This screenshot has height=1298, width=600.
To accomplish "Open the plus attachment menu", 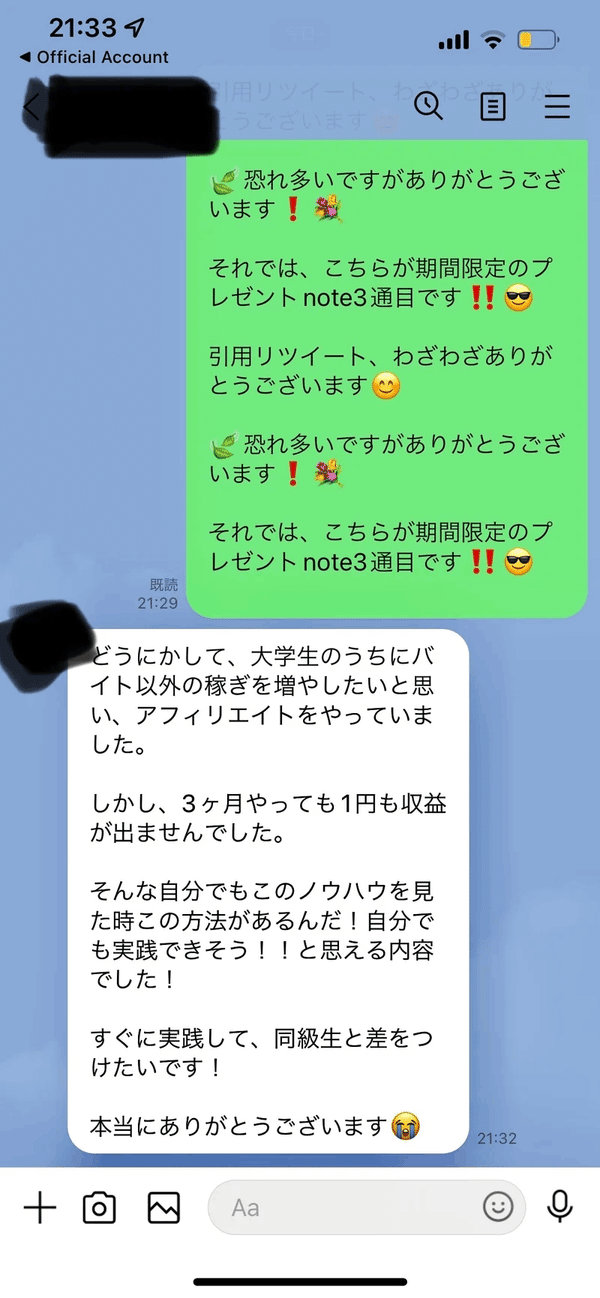I will click(x=39, y=1208).
